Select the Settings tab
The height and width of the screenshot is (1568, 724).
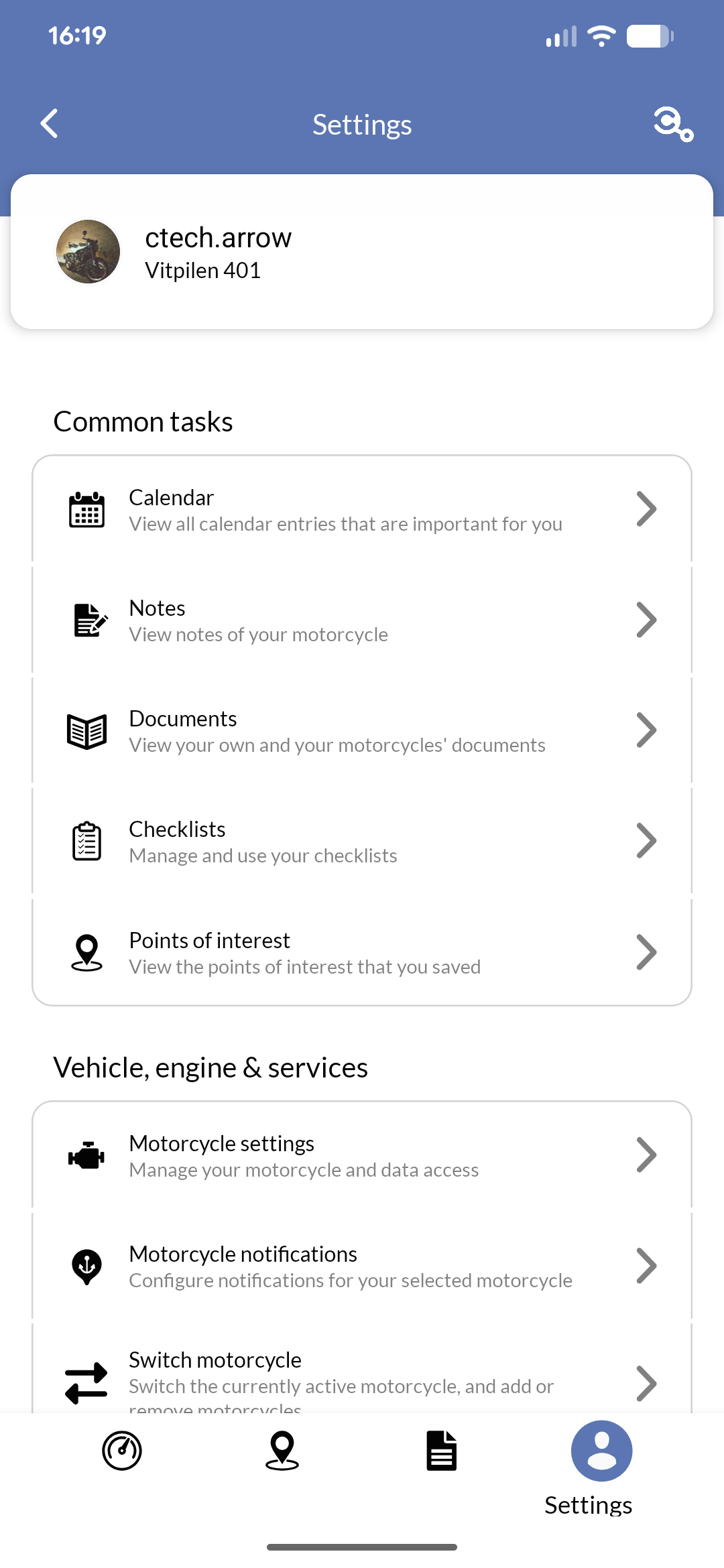click(x=601, y=1464)
